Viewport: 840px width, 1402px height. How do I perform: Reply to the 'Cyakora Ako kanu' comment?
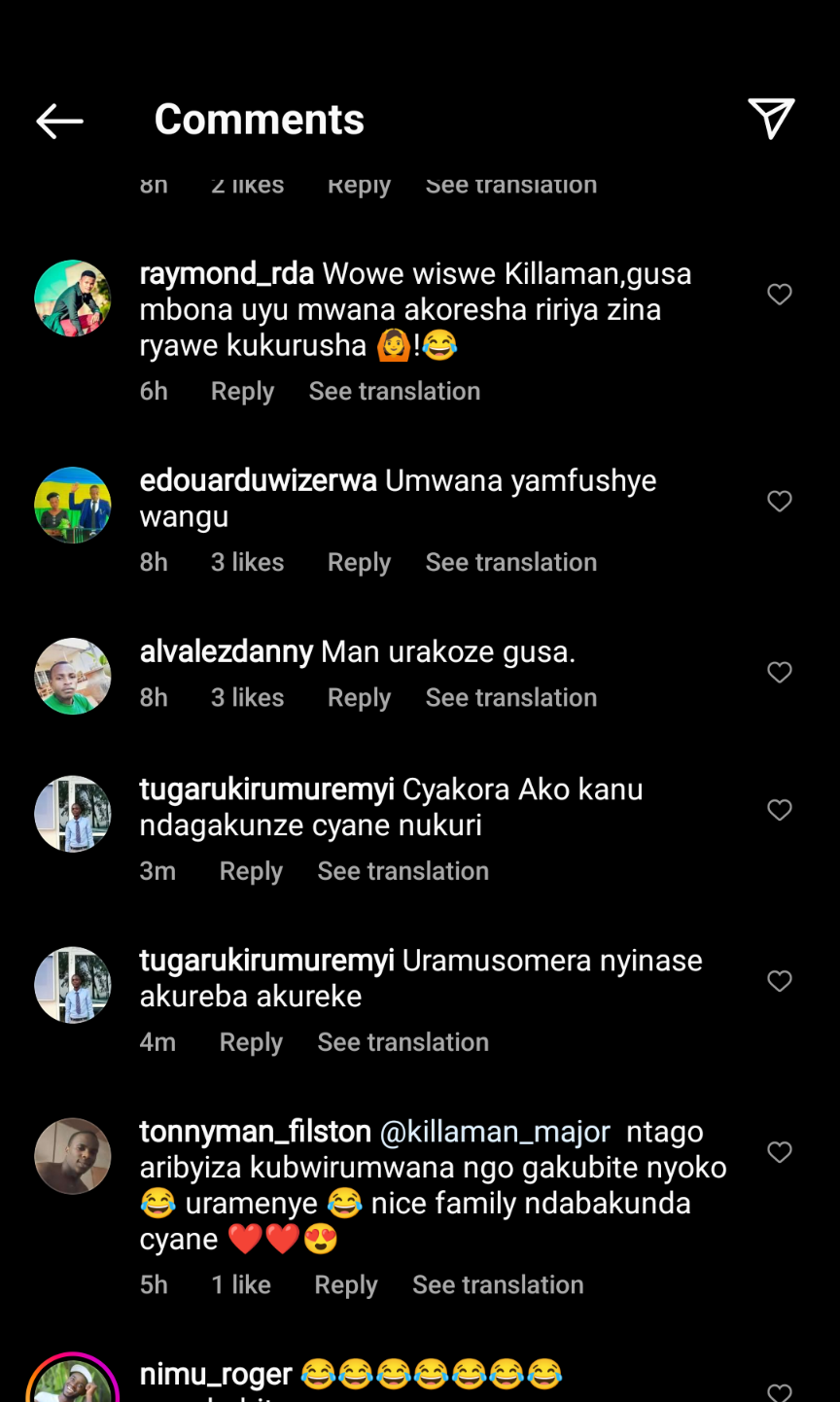click(251, 871)
